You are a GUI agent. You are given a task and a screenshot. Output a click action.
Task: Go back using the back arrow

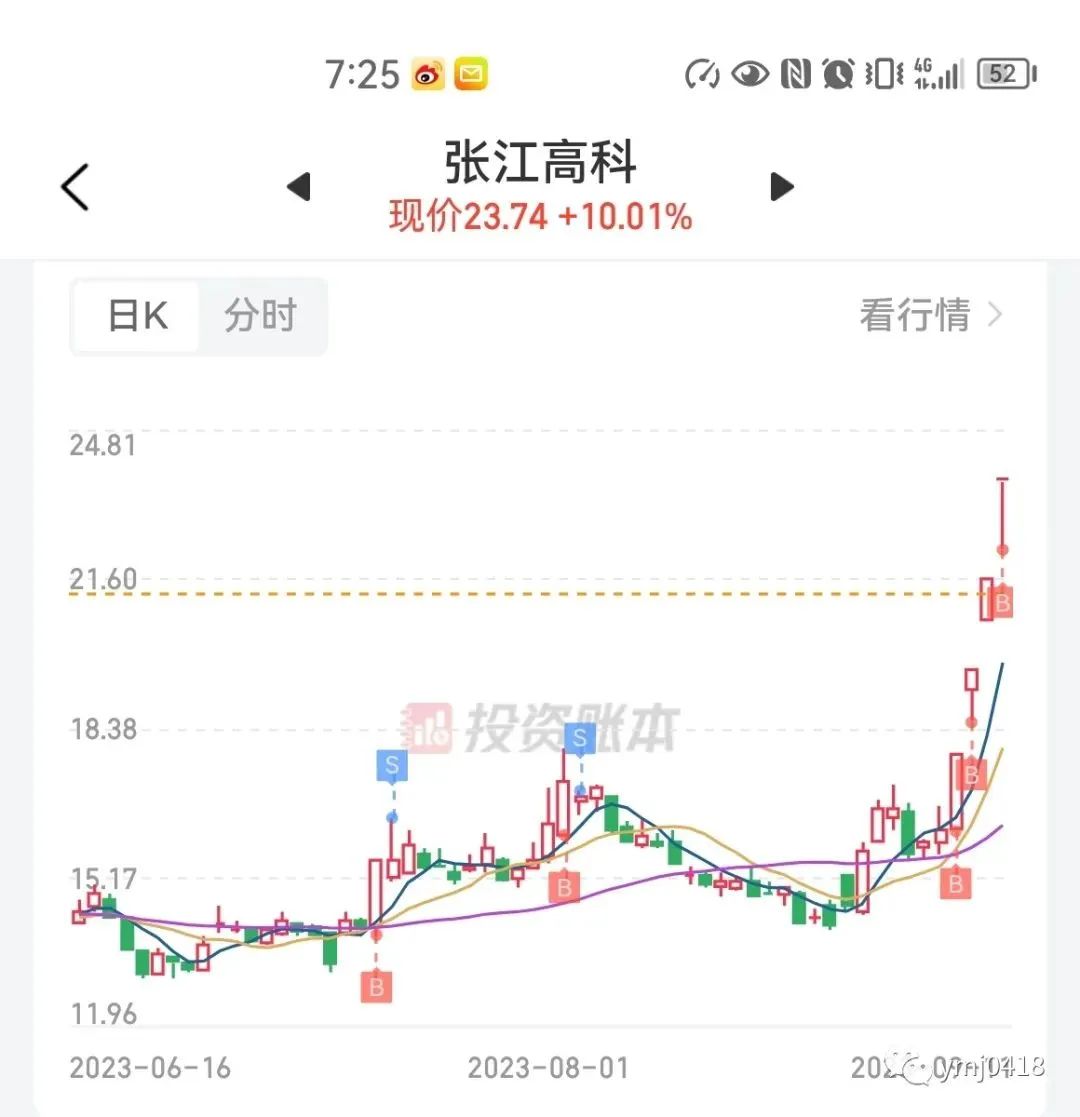75,187
